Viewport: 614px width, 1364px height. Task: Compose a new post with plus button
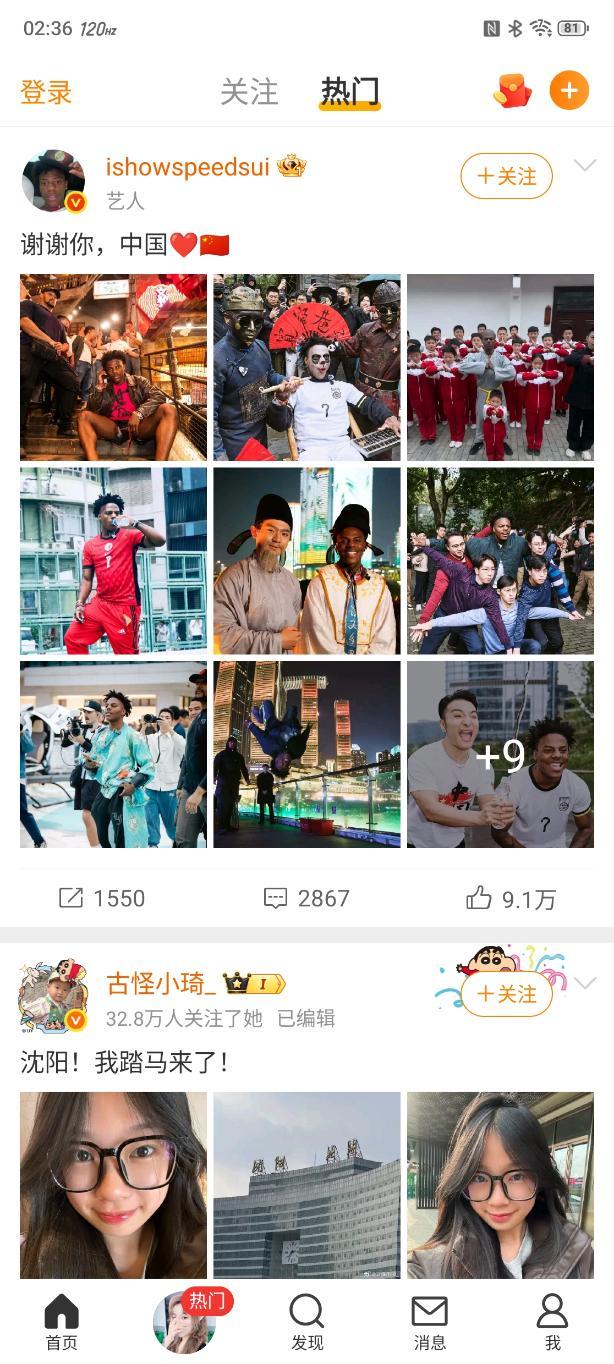point(569,91)
